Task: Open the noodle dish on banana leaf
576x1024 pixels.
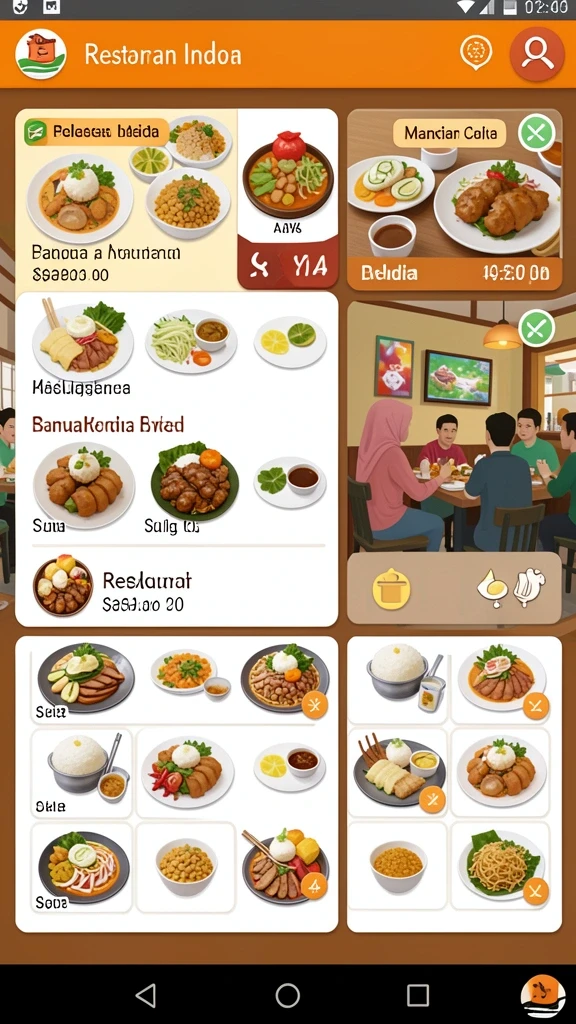Action: coord(500,866)
